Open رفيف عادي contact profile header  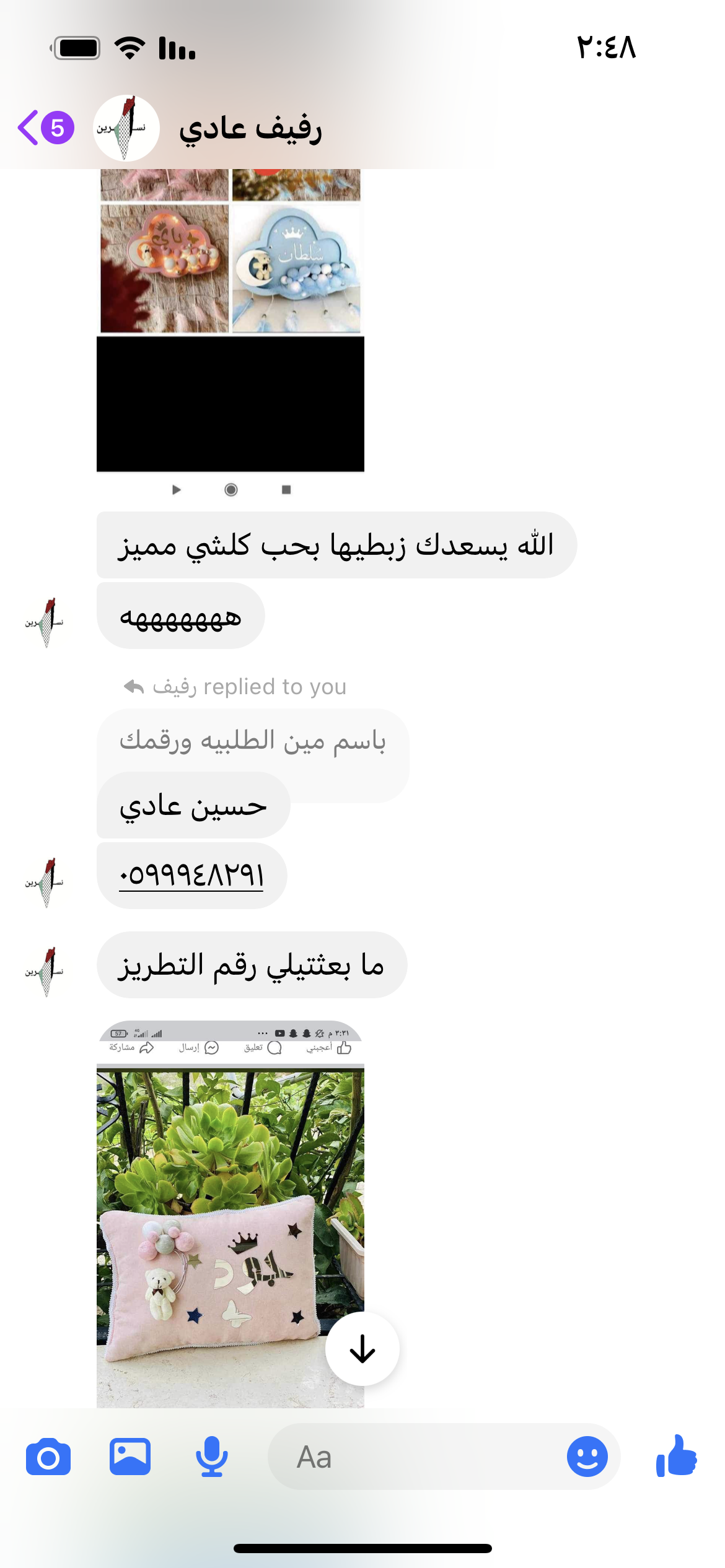(x=249, y=129)
